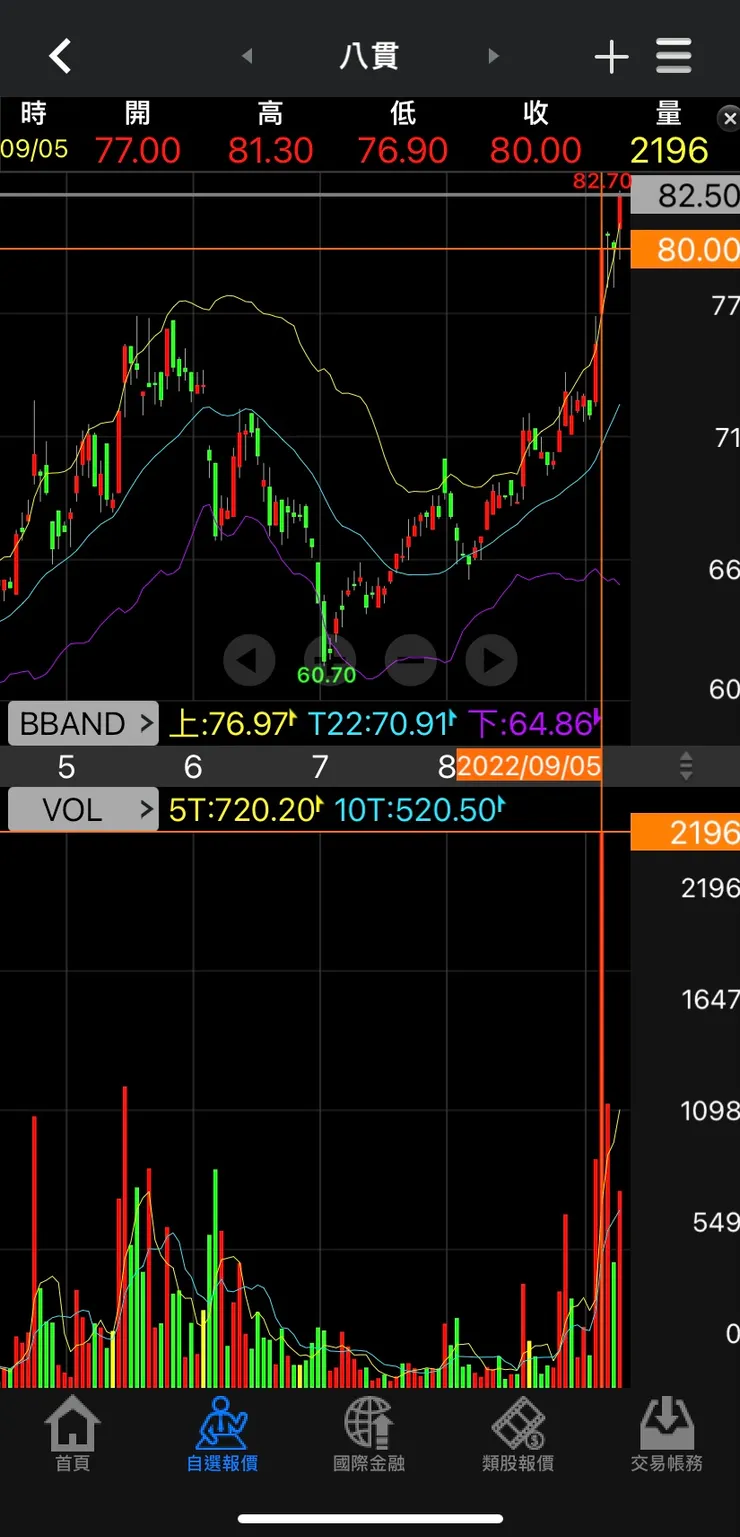Switch to the previous stock before 八貫
Screen dimensions: 740x1537
point(247,56)
